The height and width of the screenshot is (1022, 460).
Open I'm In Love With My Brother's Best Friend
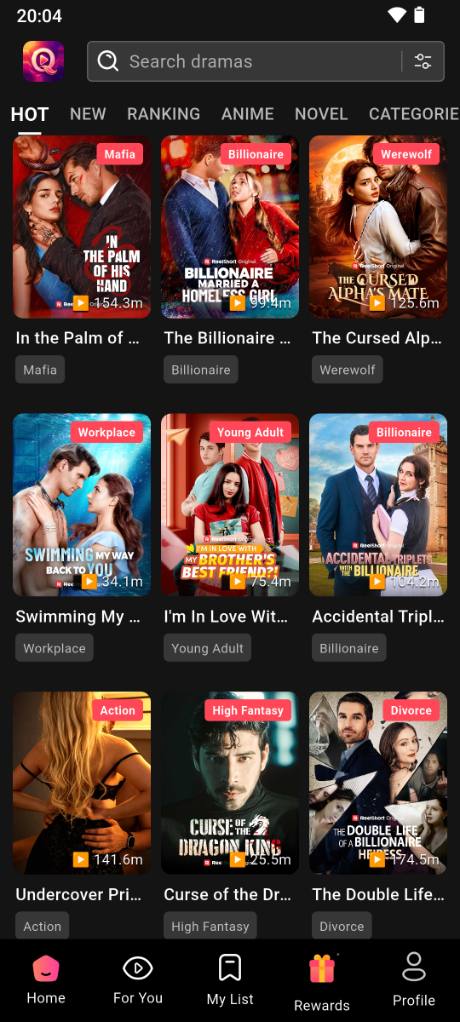(230, 504)
